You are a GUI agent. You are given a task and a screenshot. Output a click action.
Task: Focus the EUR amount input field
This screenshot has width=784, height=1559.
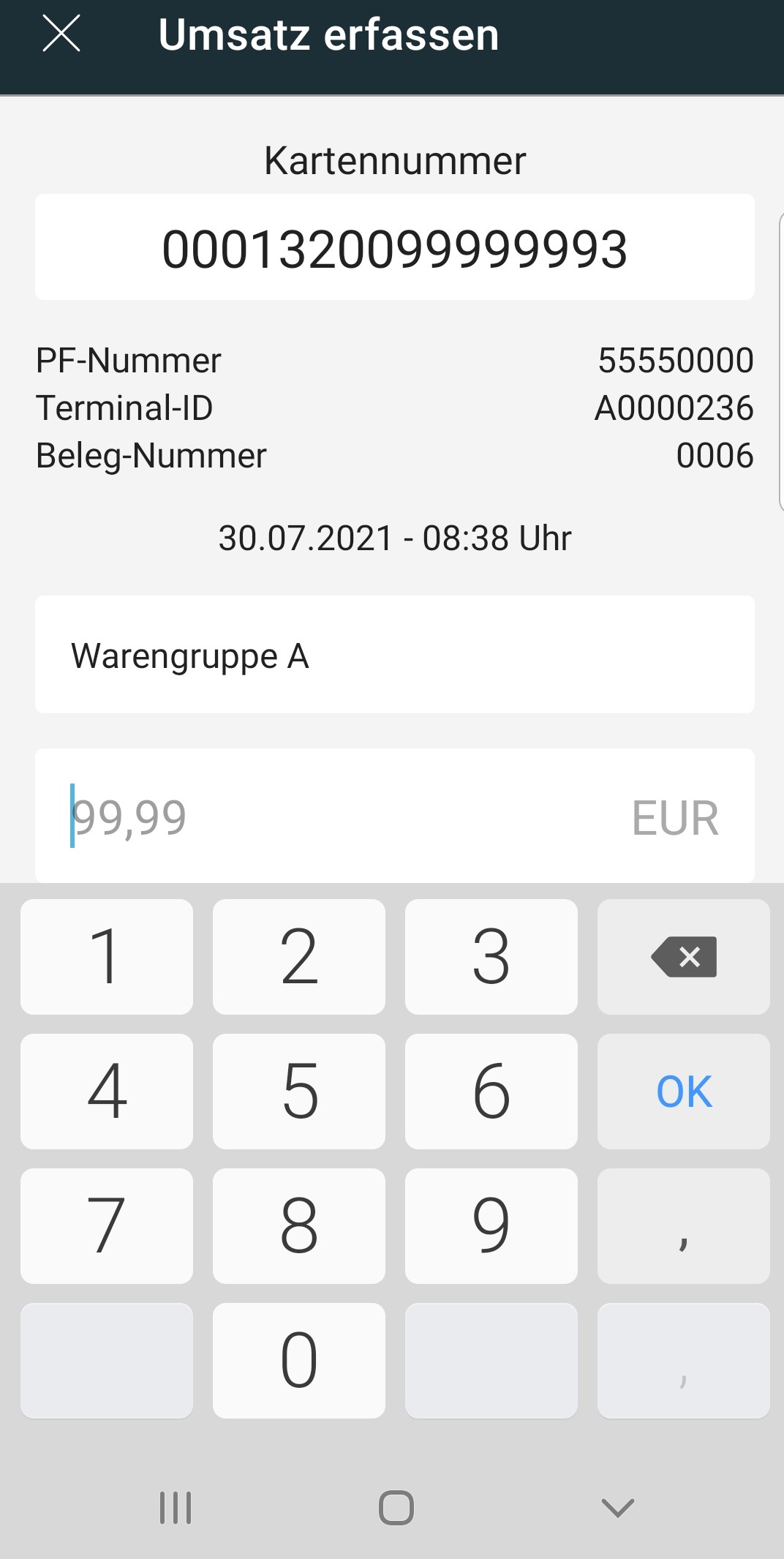(x=351, y=816)
